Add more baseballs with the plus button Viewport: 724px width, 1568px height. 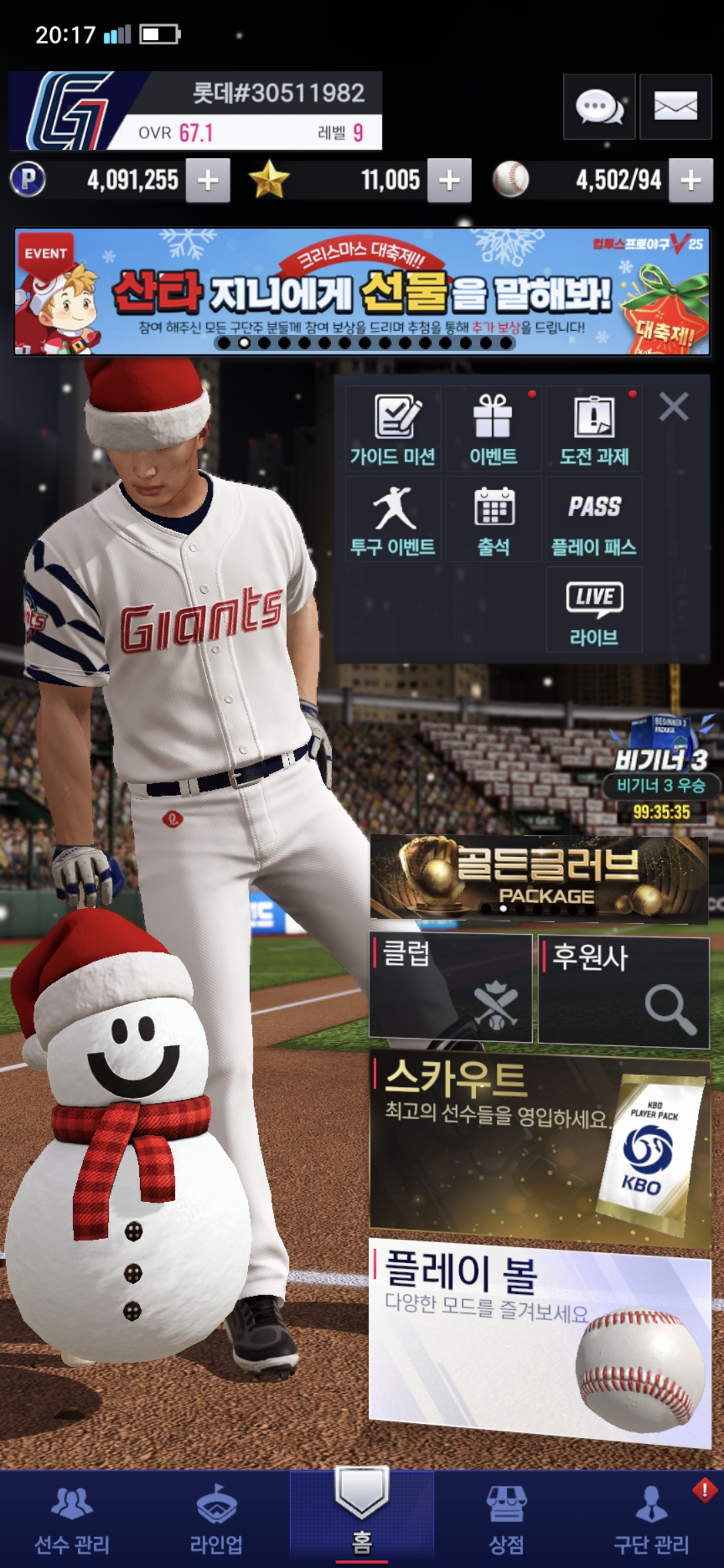pyautogui.click(x=690, y=180)
